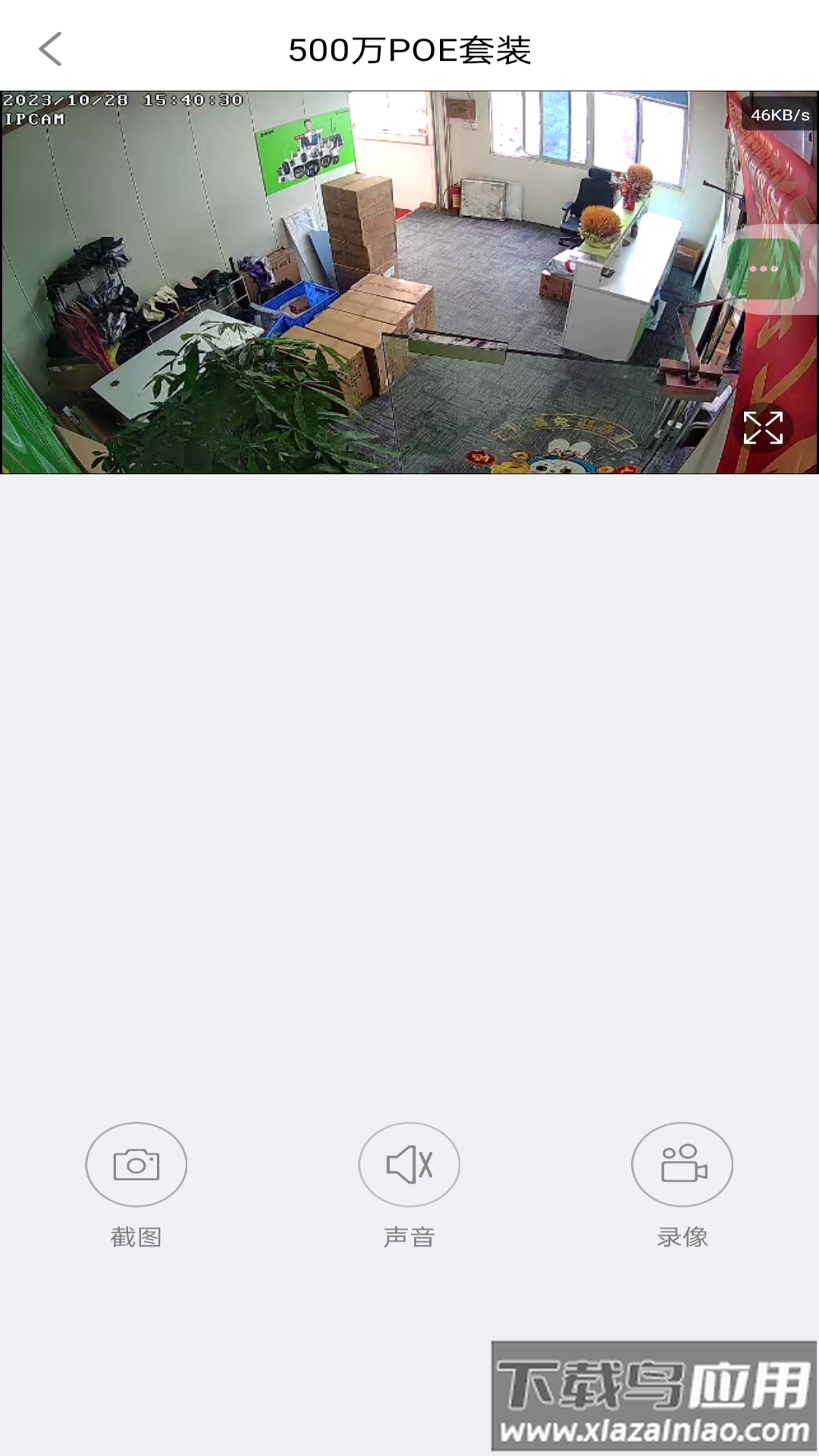Unmute audio by tapping the speaker toggle

[409, 1165]
